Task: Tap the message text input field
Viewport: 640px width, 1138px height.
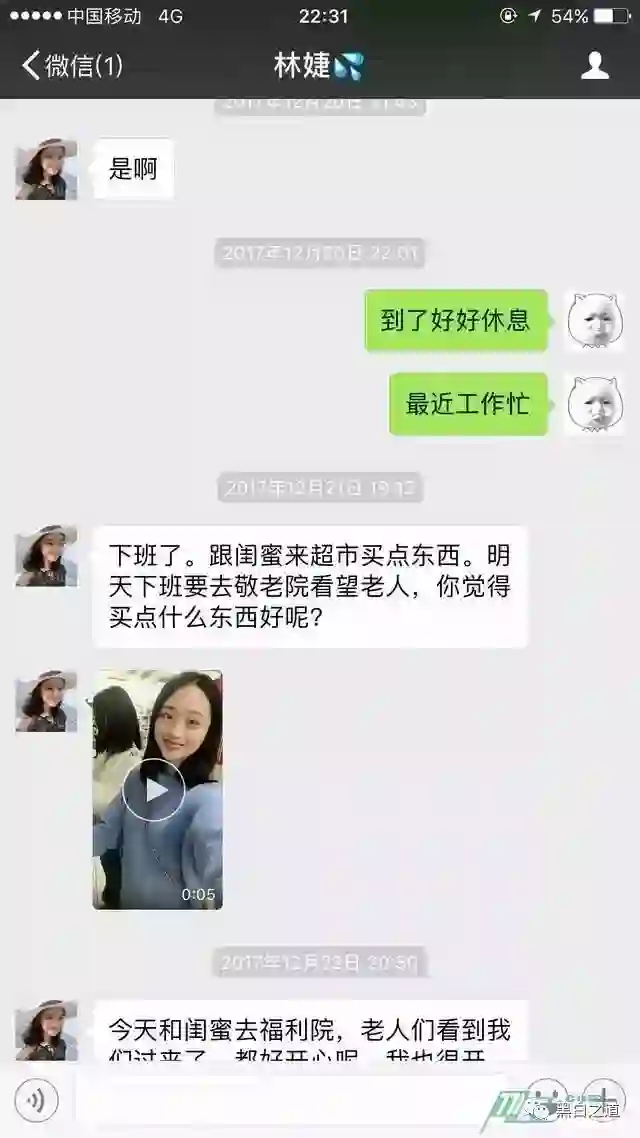Action: [290, 1101]
